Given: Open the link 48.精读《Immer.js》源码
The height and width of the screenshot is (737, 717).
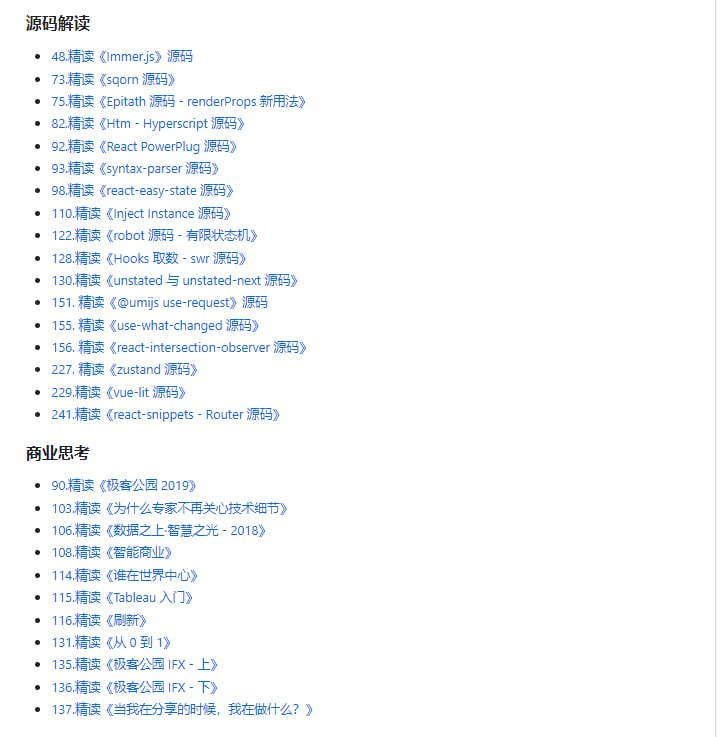Looking at the screenshot, I should click(122, 57).
